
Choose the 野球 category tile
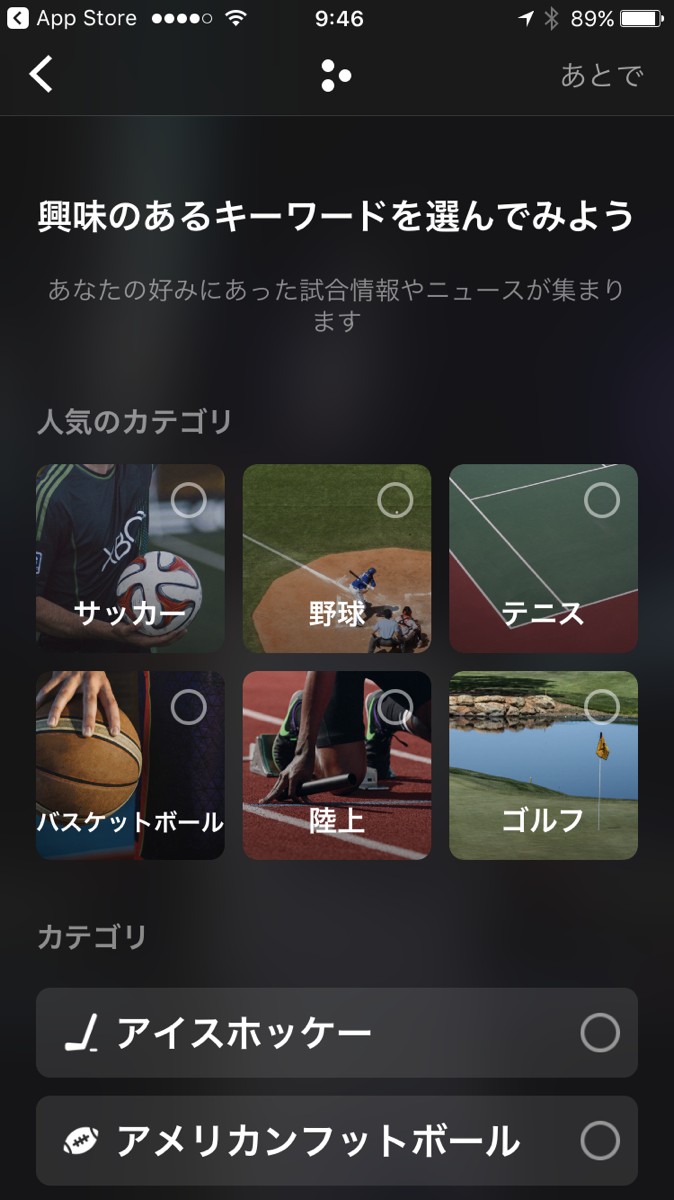[337, 558]
